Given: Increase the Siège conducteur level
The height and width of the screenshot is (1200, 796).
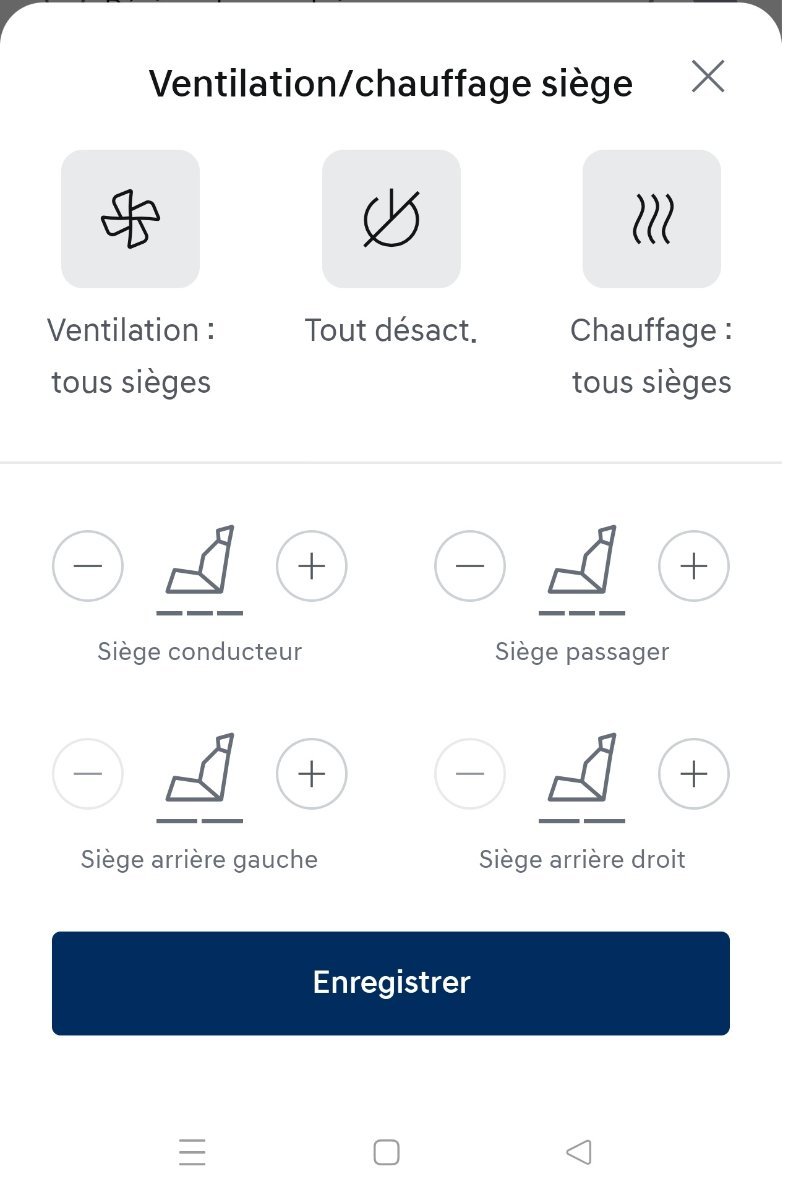Looking at the screenshot, I should [x=312, y=567].
